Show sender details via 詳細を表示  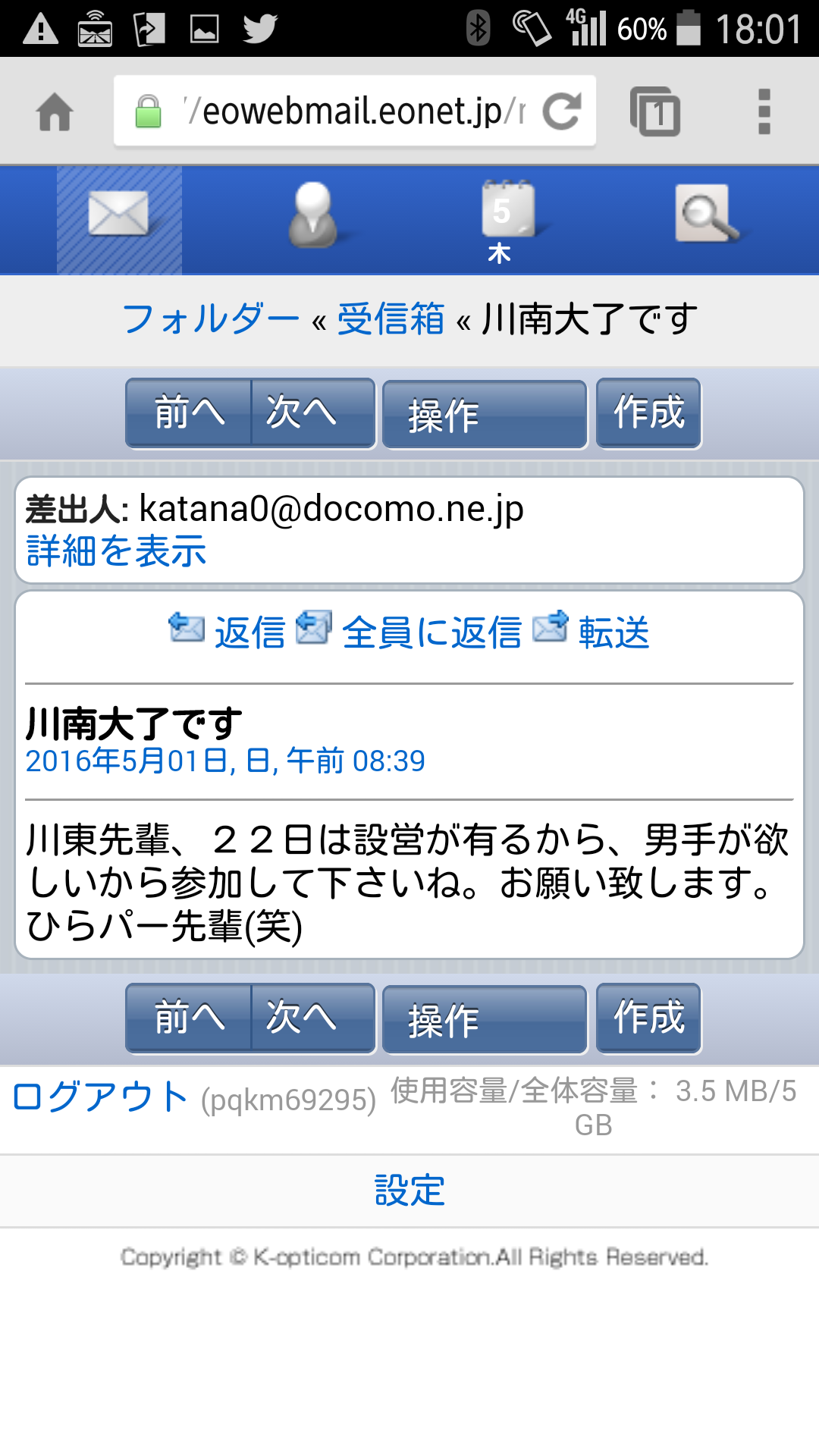pyautogui.click(x=116, y=551)
